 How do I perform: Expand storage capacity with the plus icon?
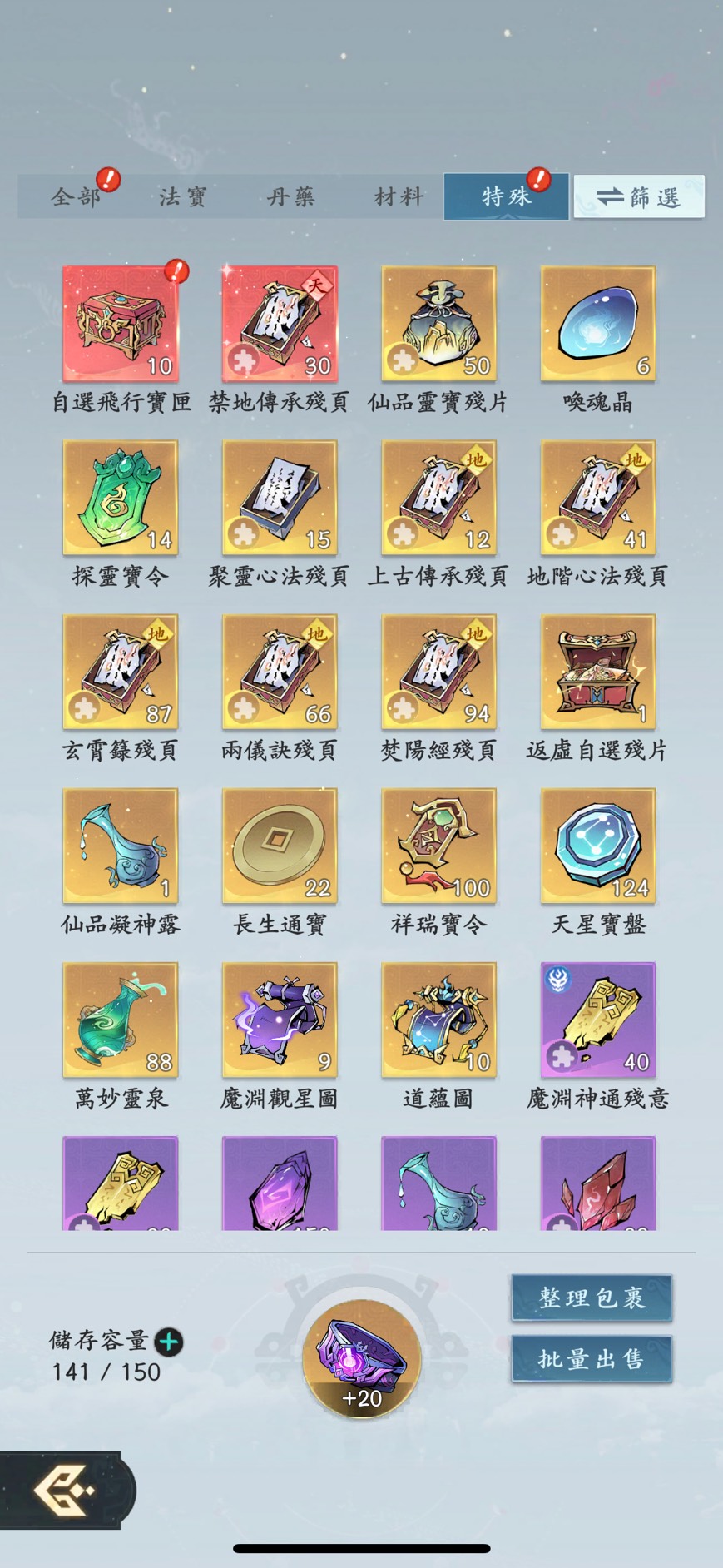[x=169, y=1342]
